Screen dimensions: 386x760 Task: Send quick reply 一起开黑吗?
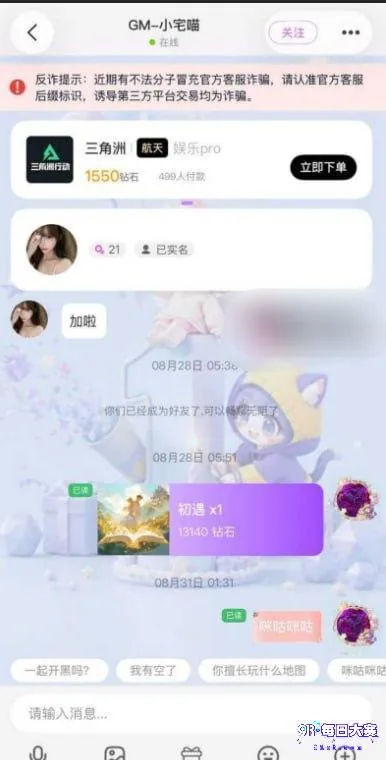pos(60,671)
